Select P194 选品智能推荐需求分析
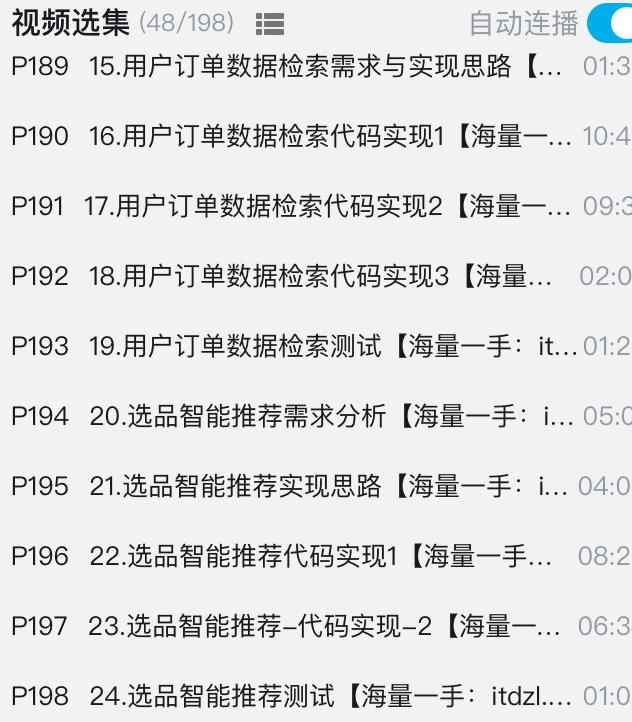632x722 pixels. tap(318, 417)
